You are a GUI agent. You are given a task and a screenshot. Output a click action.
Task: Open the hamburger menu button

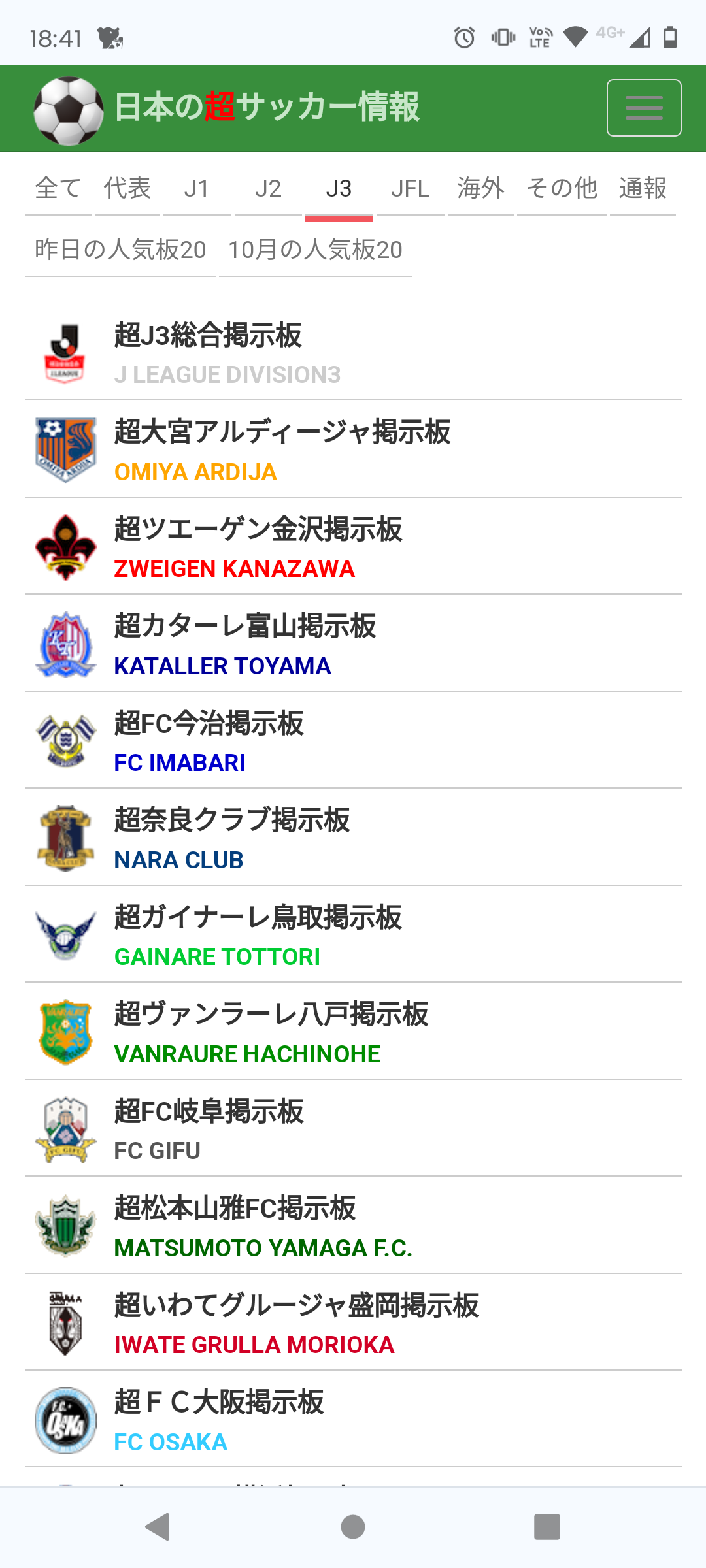click(x=643, y=108)
